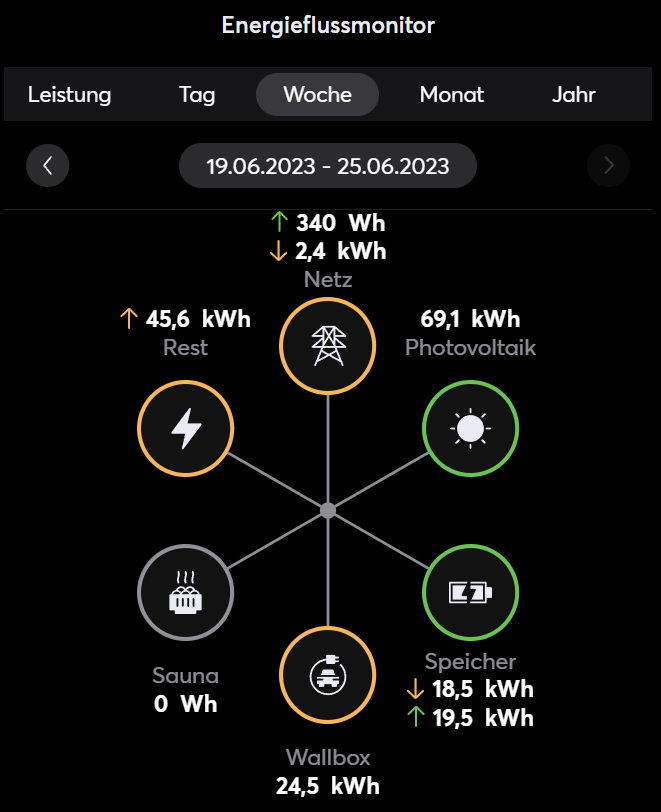This screenshot has width=661, height=812.
Task: Select the Wallbox car charger icon
Action: tap(328, 675)
